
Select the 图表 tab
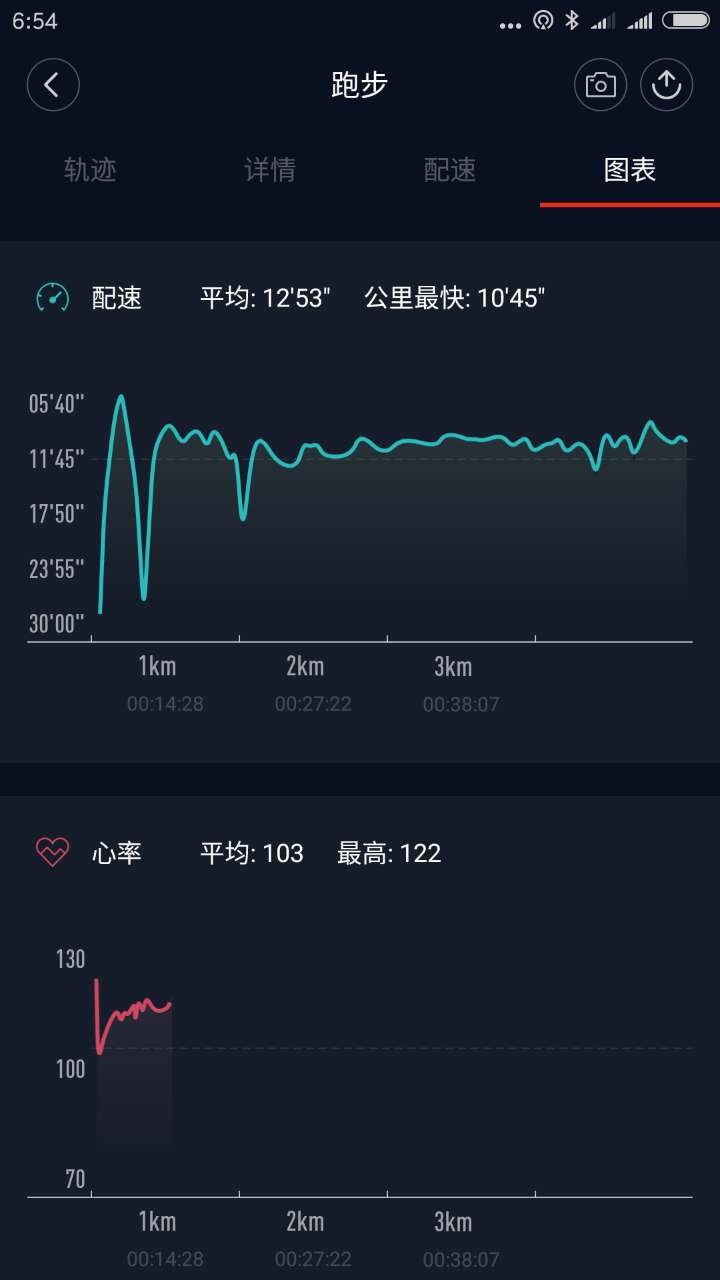pos(630,170)
